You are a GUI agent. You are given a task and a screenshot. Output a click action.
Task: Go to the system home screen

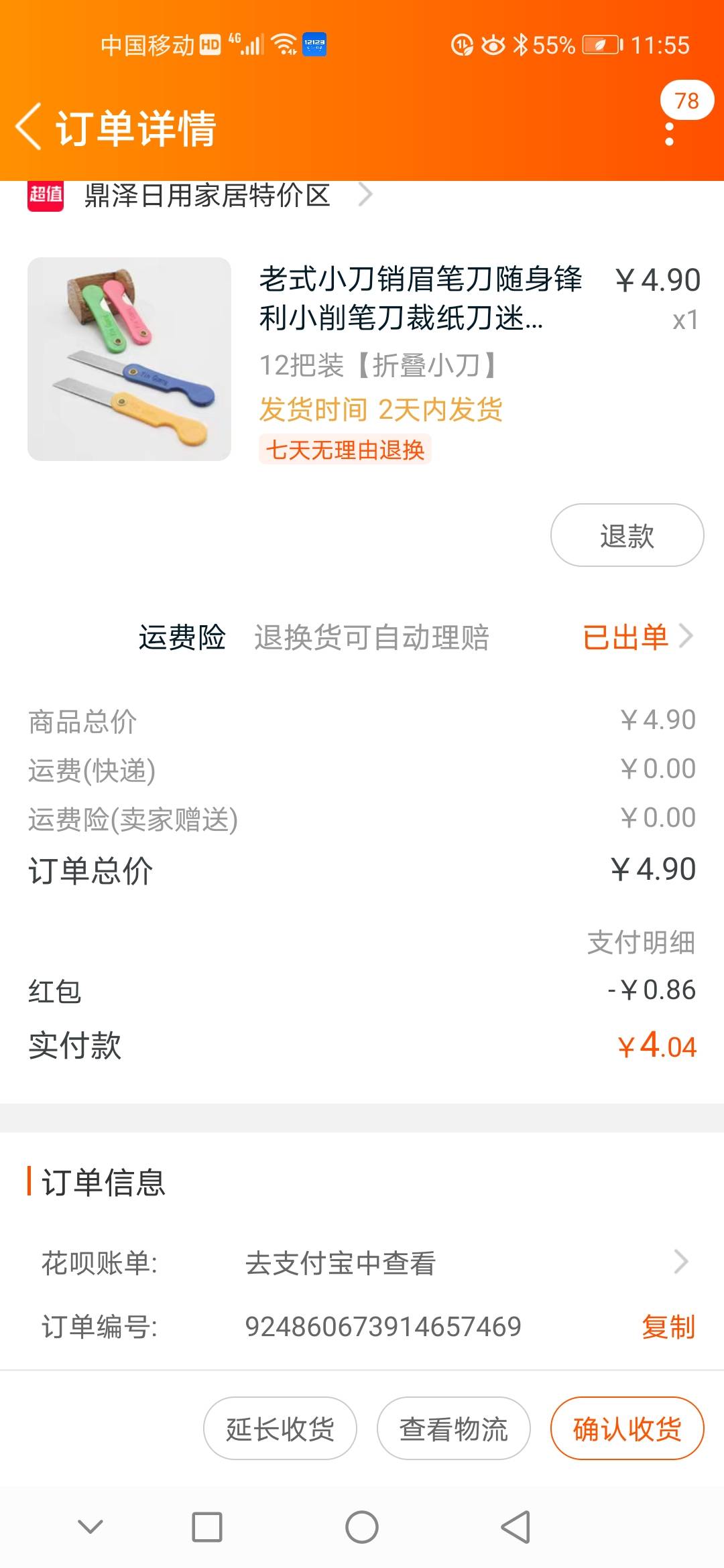tap(362, 1528)
